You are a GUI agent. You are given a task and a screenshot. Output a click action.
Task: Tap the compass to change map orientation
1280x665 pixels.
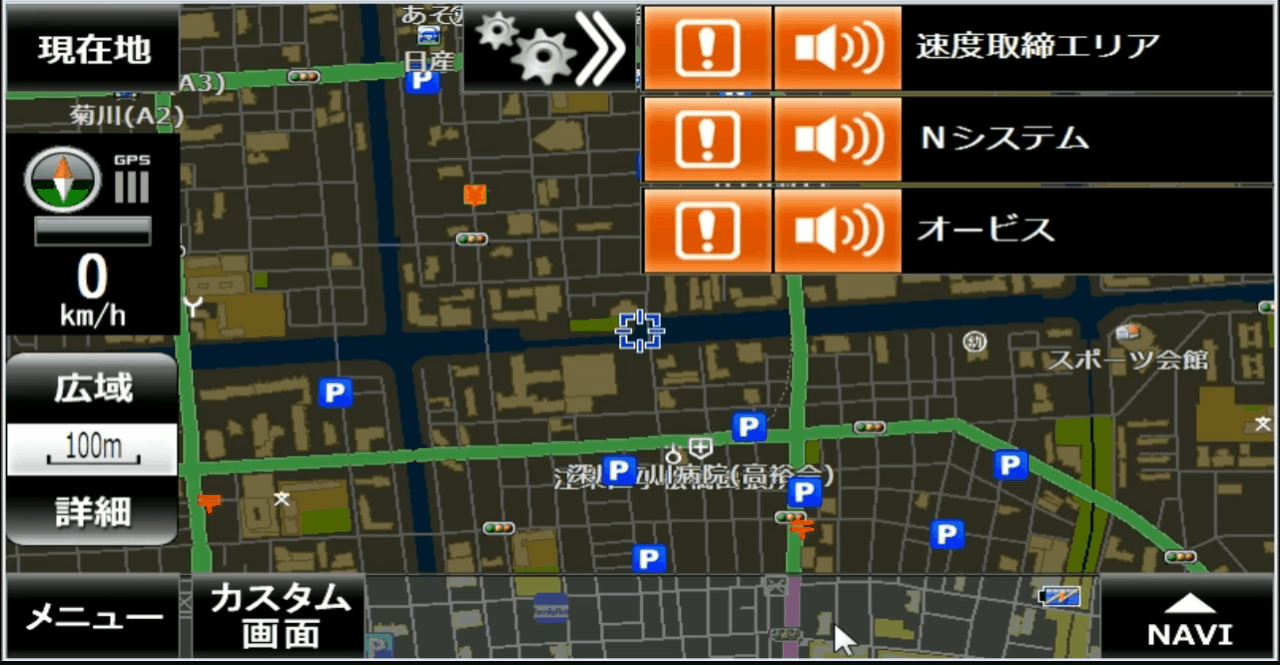coord(63,180)
